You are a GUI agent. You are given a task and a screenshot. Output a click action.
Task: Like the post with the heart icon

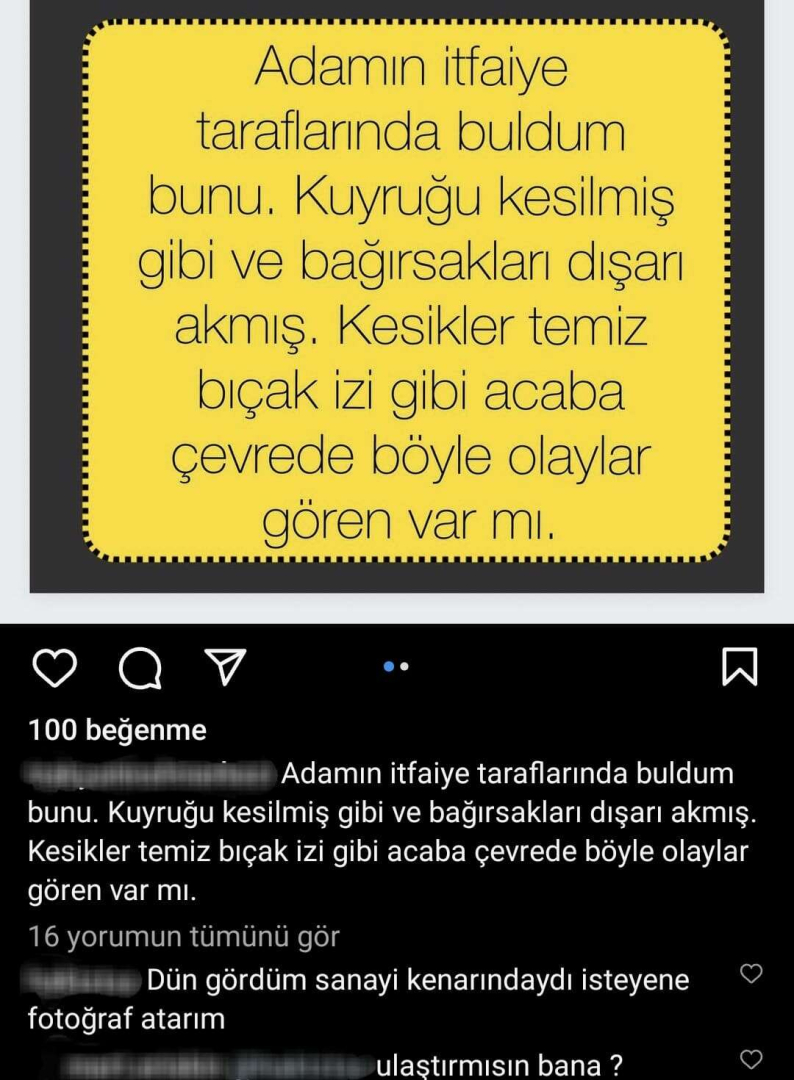click(x=54, y=667)
